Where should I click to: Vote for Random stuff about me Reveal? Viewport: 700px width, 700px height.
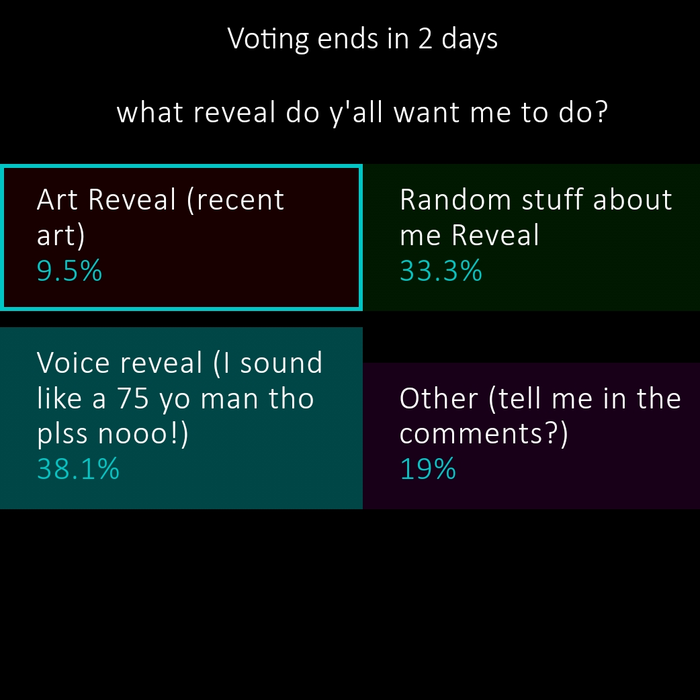531,237
